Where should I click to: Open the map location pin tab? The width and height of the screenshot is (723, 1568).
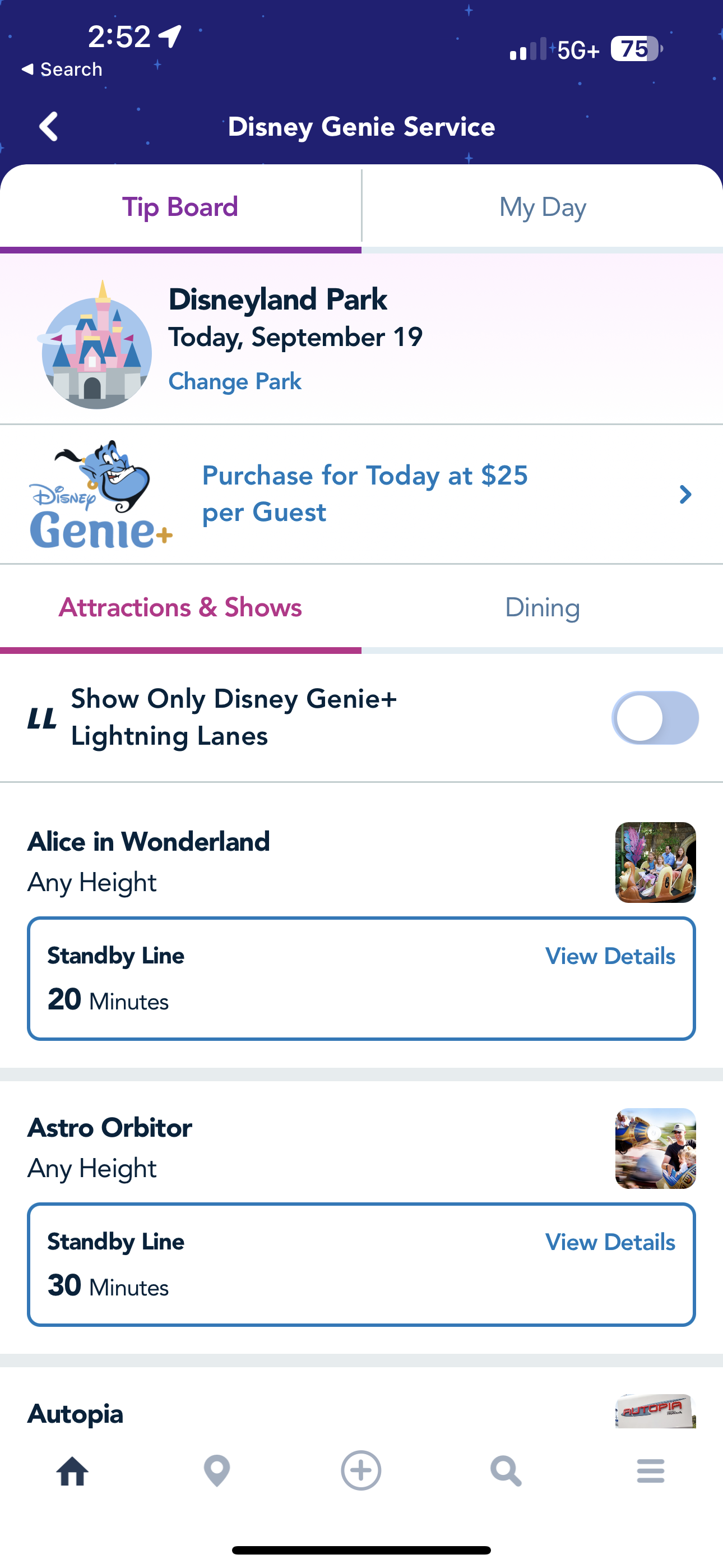point(217,1471)
